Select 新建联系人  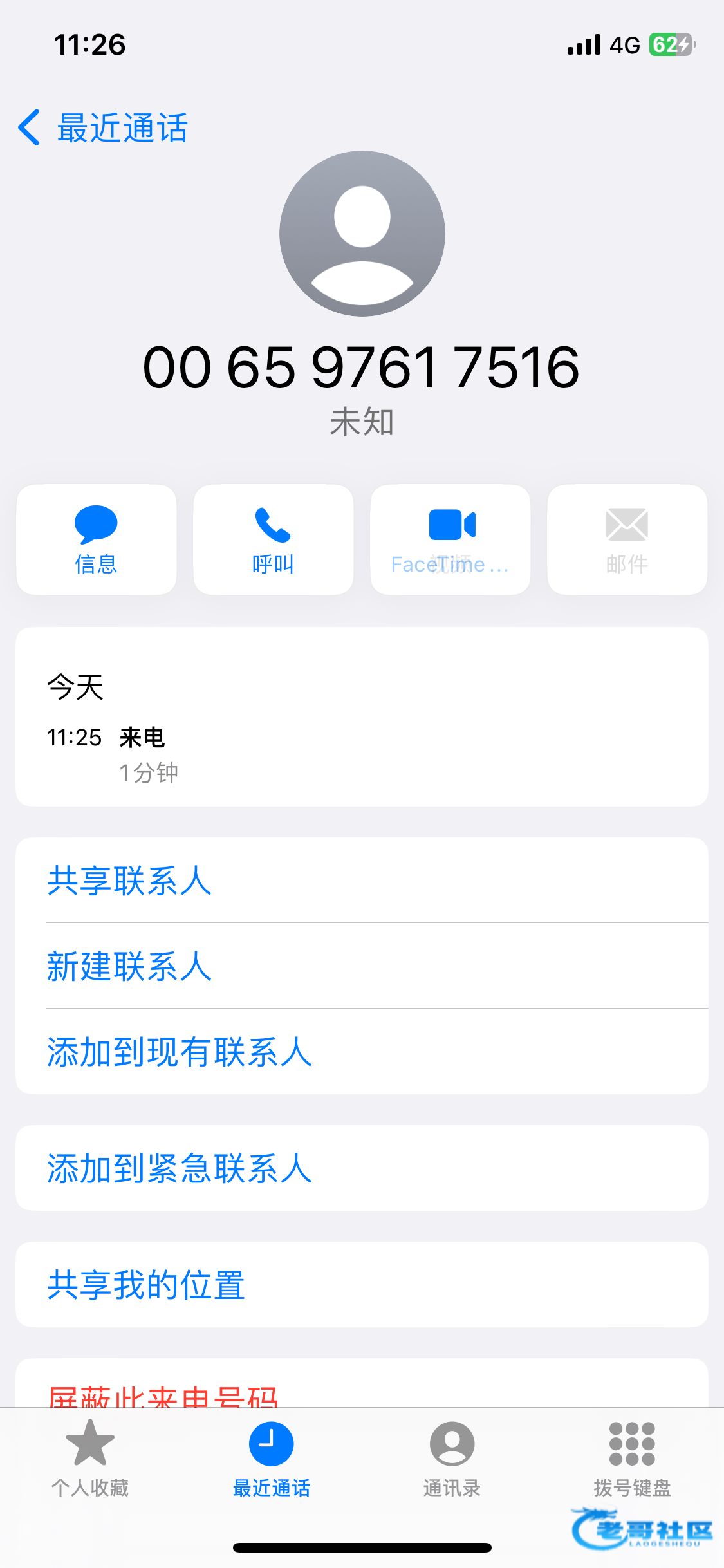362,966
